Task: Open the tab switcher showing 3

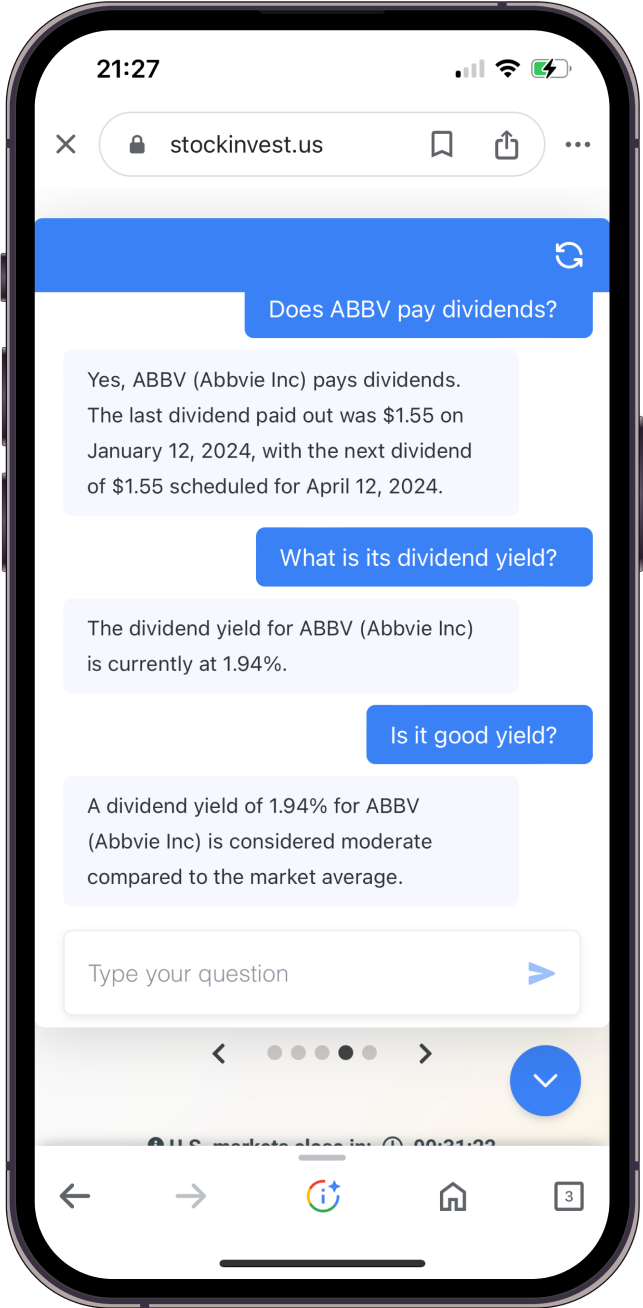Action: (x=568, y=1196)
